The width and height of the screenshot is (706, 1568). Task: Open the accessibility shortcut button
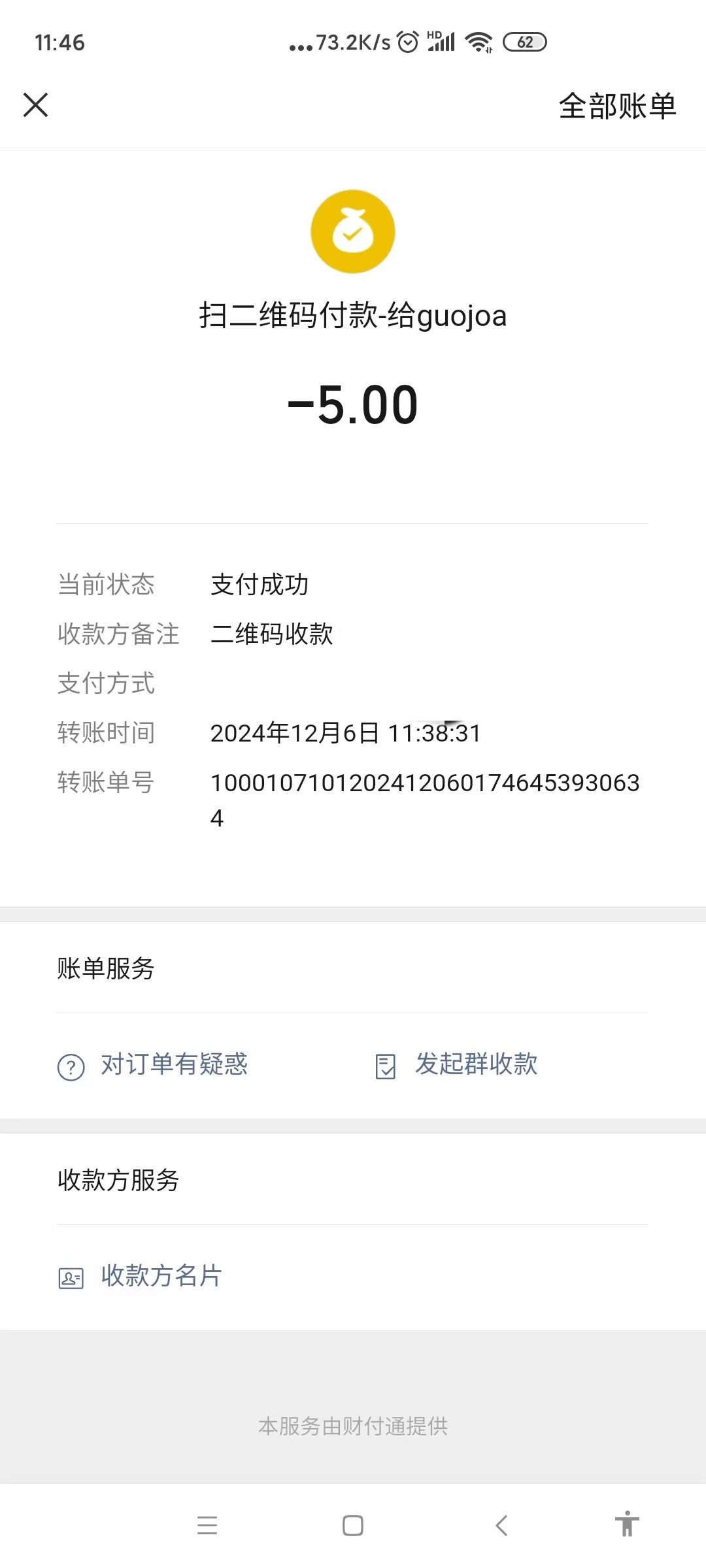pos(626,1524)
